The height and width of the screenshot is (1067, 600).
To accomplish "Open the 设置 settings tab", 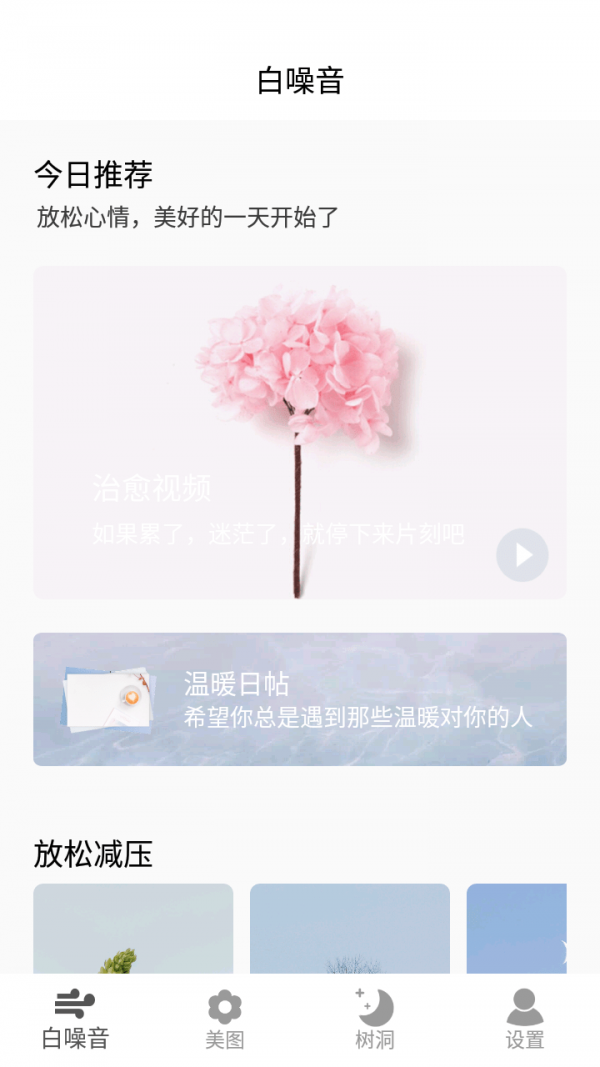I will [x=525, y=1020].
